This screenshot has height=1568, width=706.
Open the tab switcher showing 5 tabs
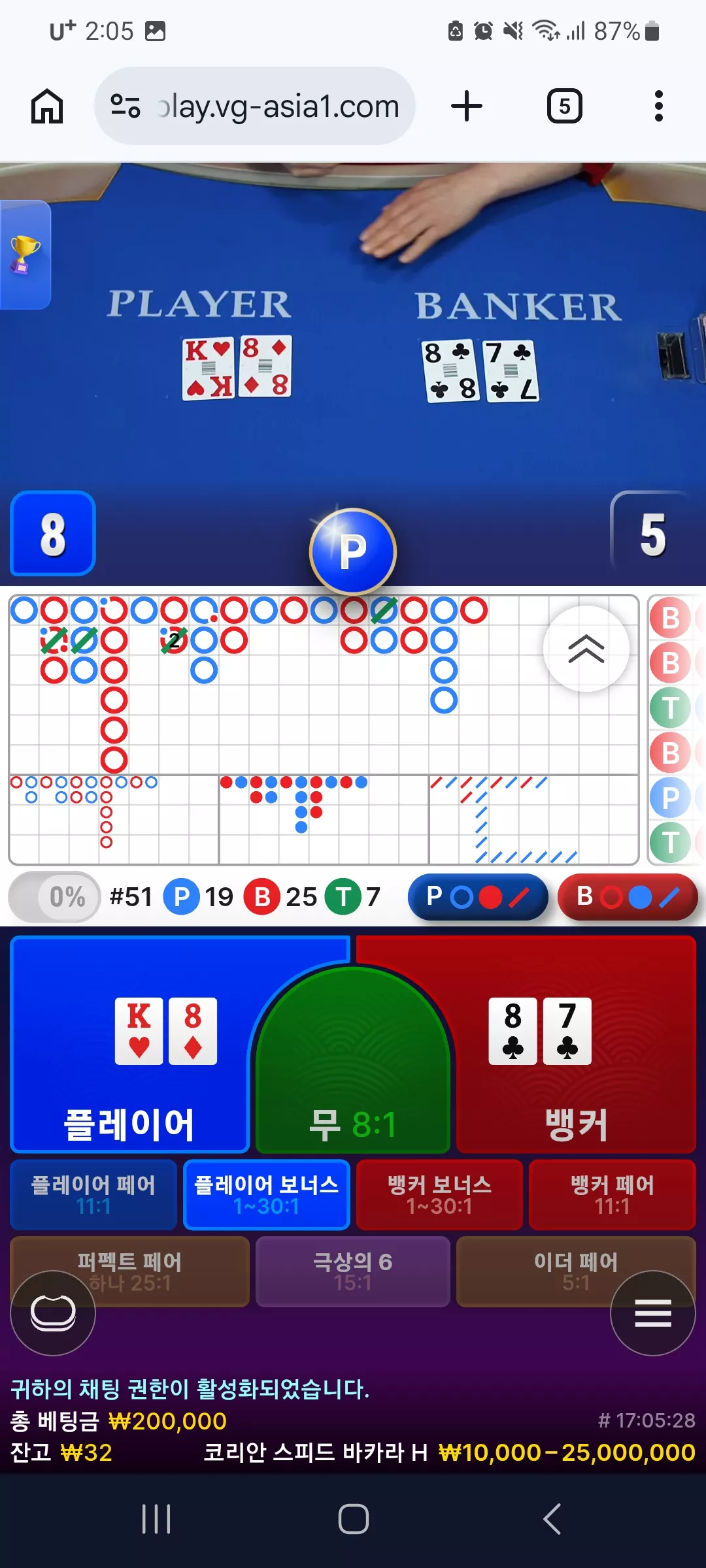coord(564,106)
